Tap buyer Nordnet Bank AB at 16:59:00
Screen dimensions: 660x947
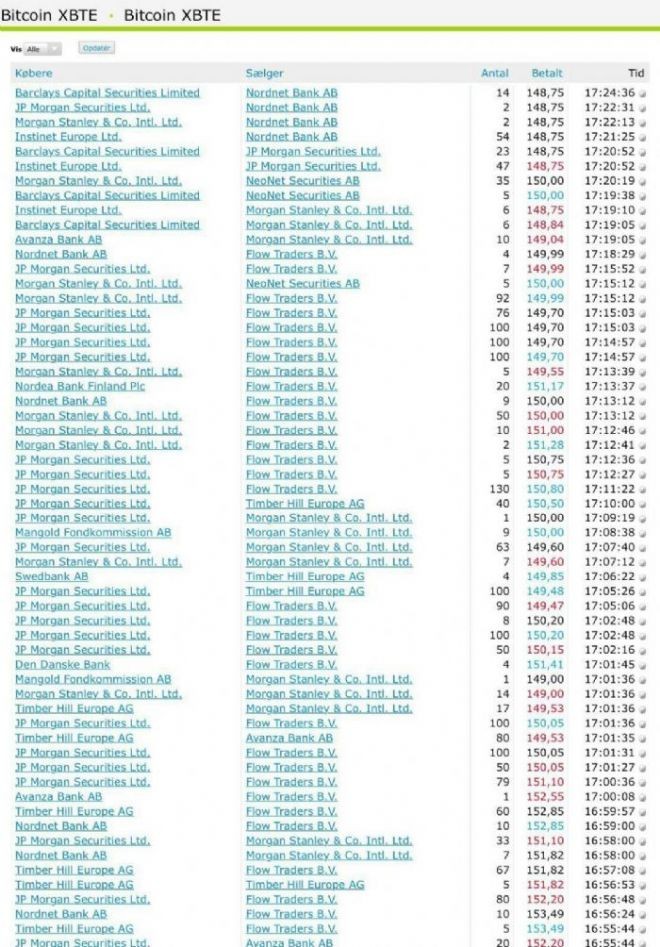click(60, 827)
